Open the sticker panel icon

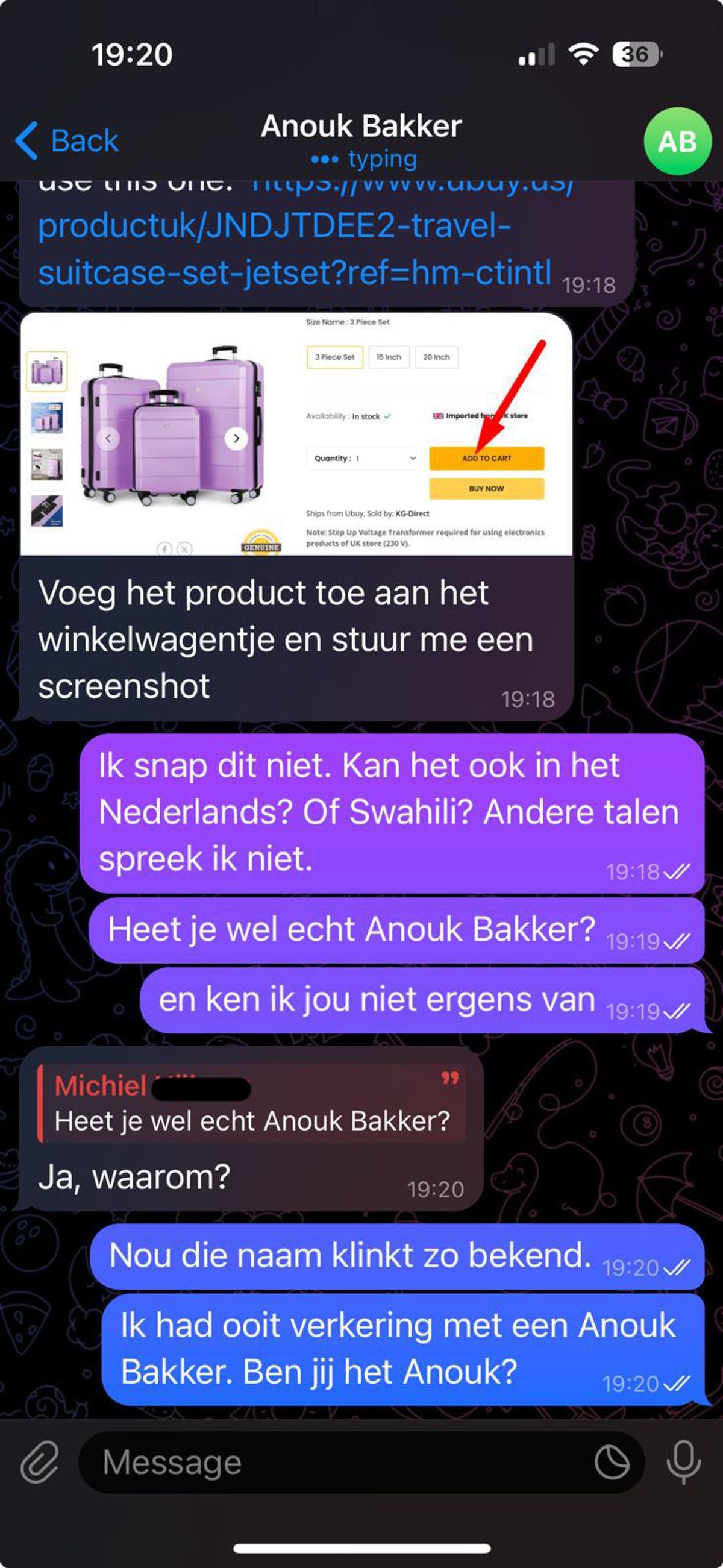point(612,1462)
